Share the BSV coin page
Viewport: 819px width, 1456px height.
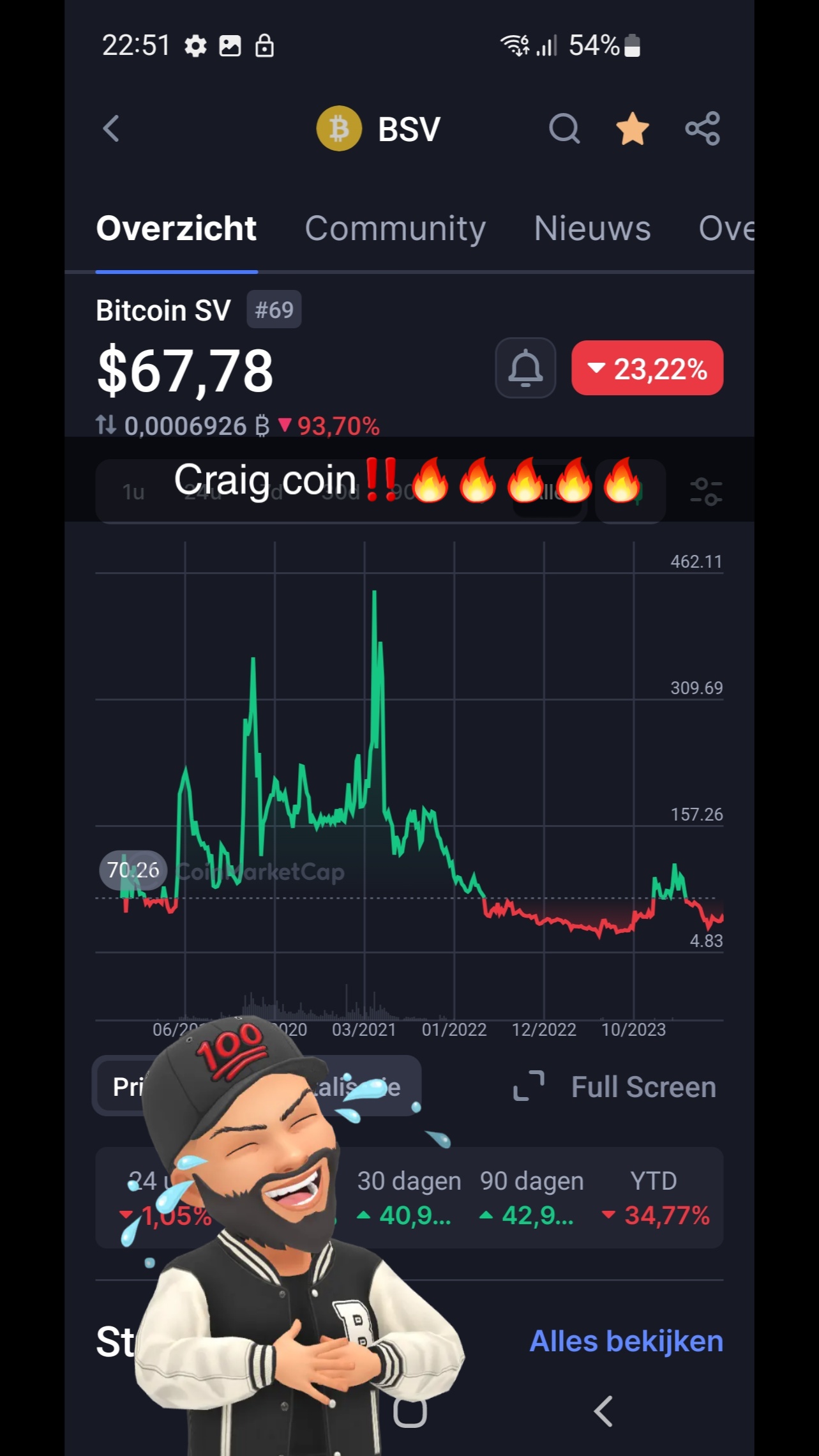point(703,128)
